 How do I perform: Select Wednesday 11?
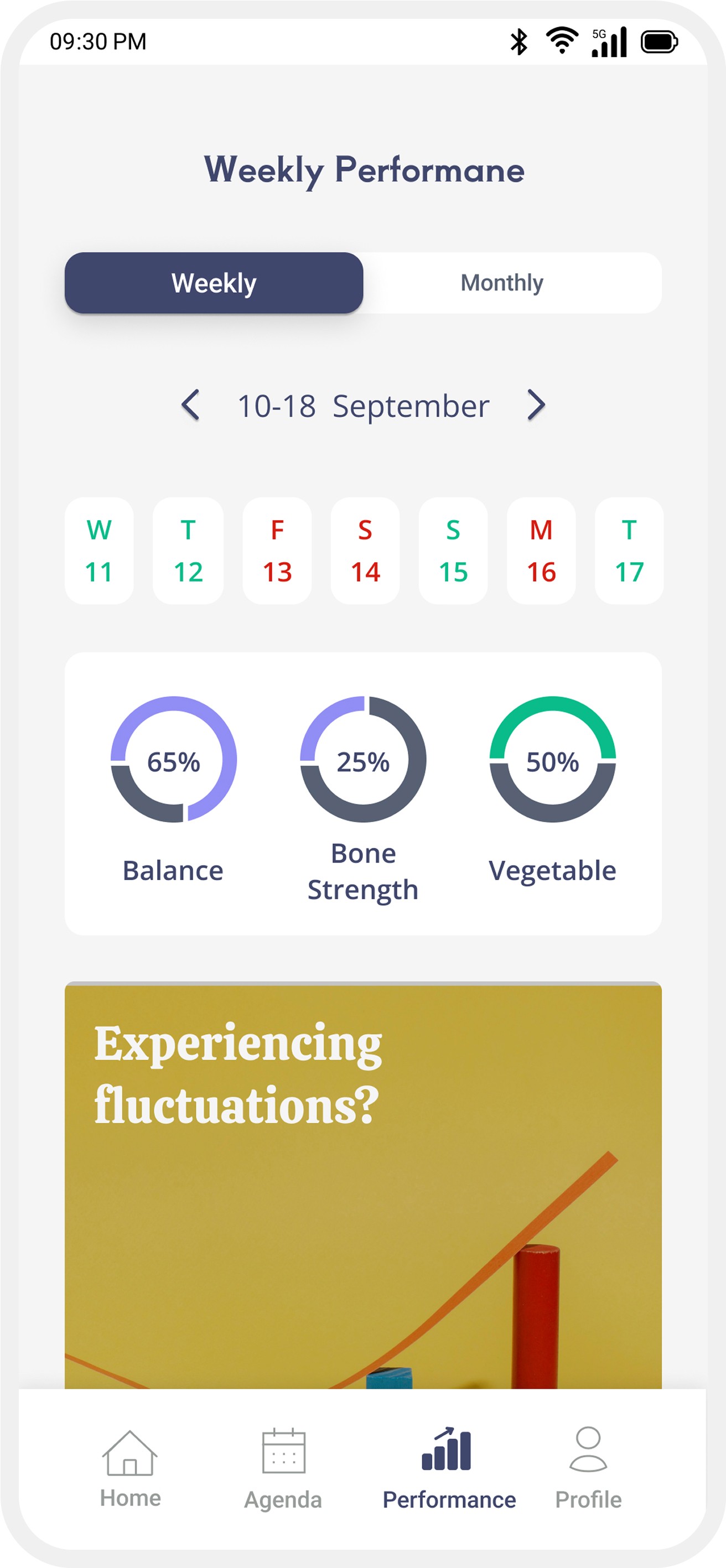pyautogui.click(x=99, y=551)
